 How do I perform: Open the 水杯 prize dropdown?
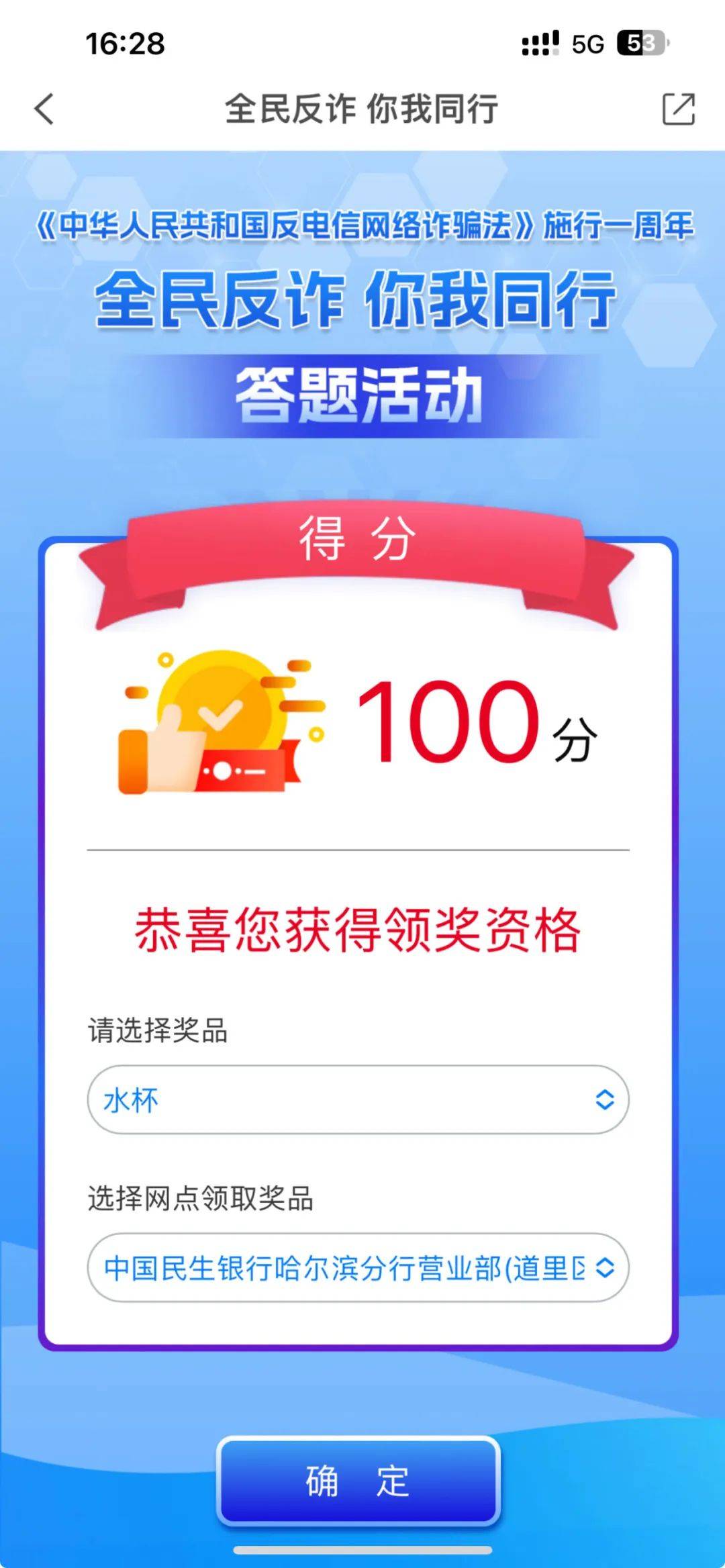tap(358, 1099)
